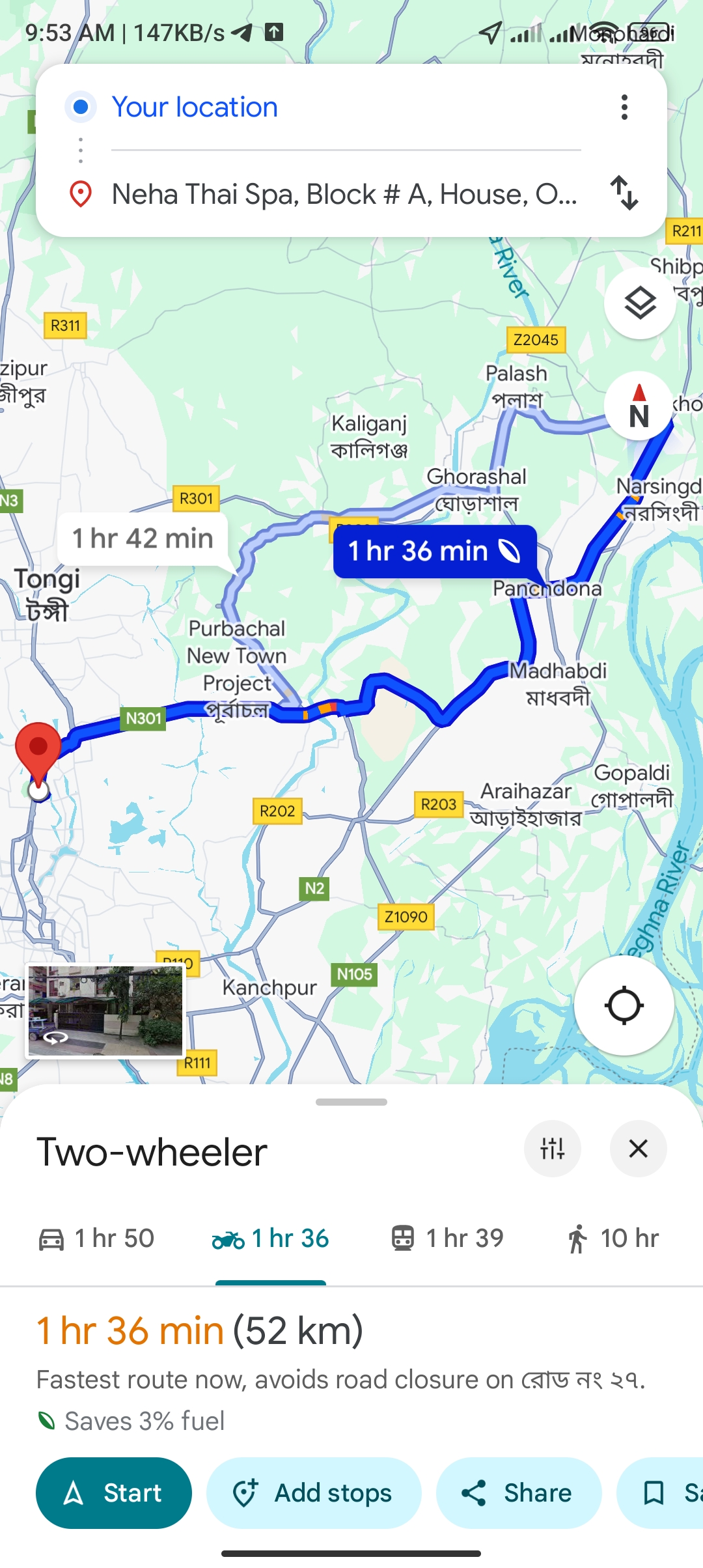Change the Neha Thai Spa destination field
This screenshot has height=1568, width=703.
(344, 194)
